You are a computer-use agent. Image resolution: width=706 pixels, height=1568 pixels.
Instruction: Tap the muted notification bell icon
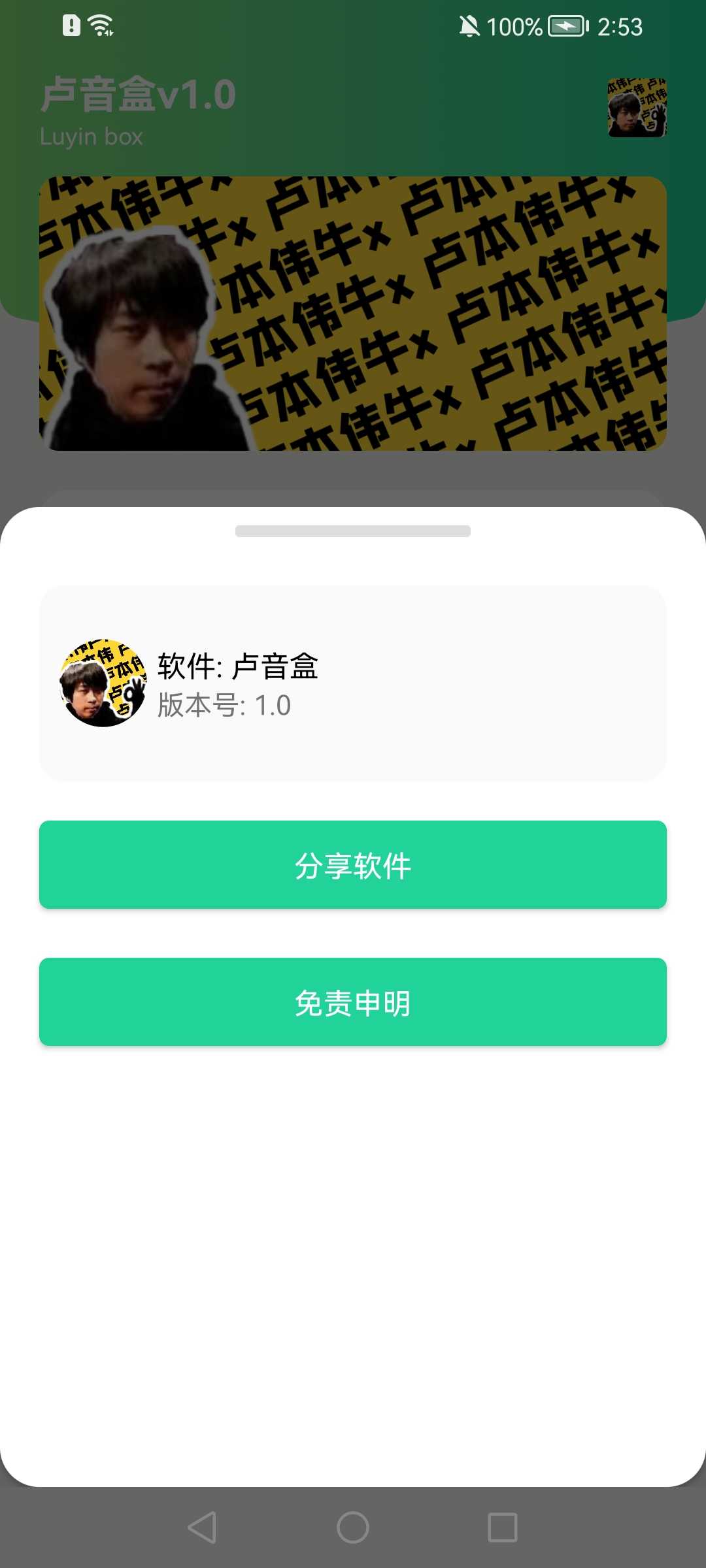(469, 26)
